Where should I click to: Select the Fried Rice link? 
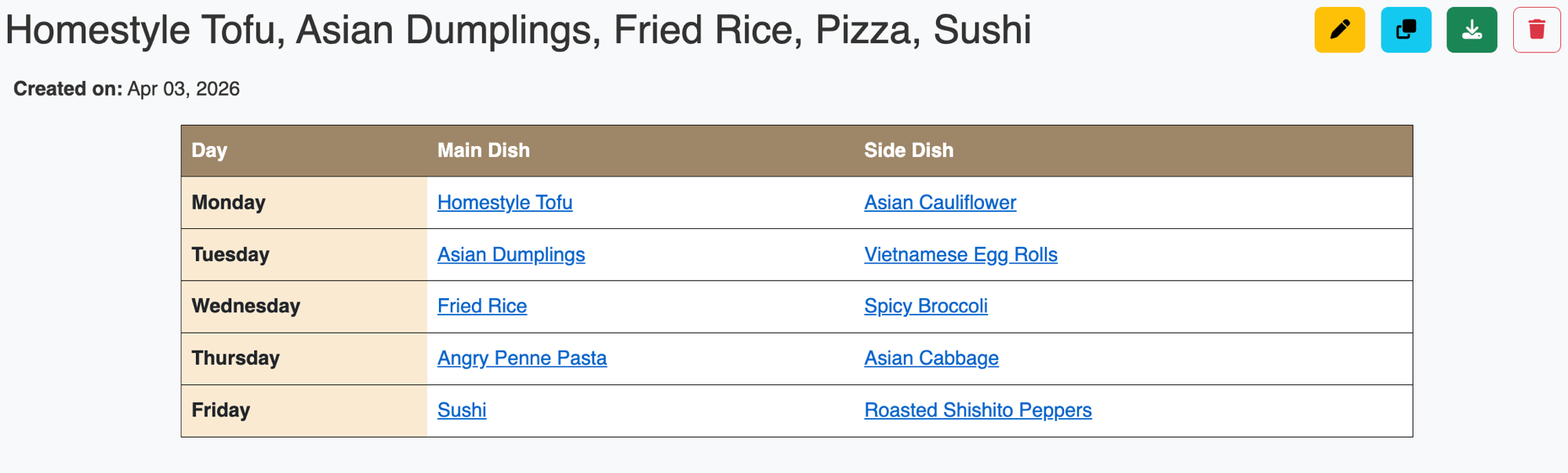tap(482, 306)
